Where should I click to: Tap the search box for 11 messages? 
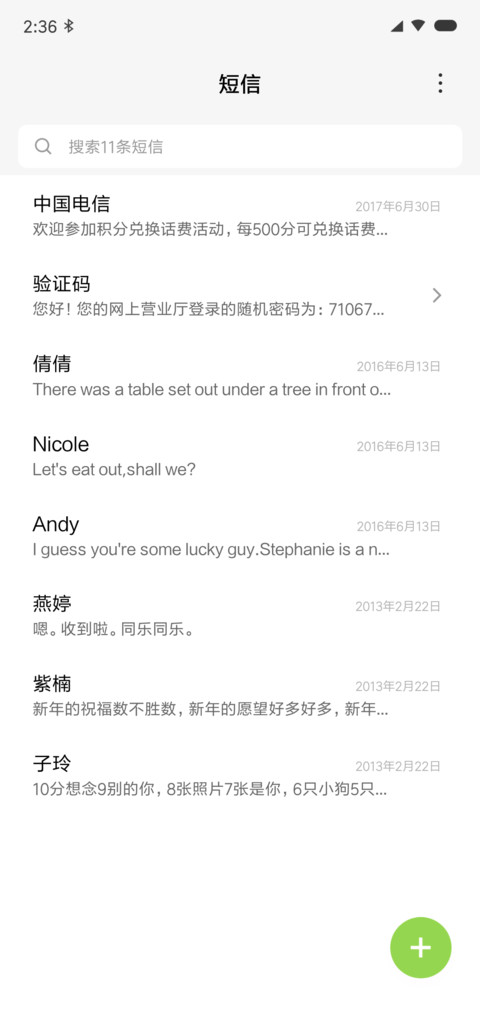click(x=240, y=147)
